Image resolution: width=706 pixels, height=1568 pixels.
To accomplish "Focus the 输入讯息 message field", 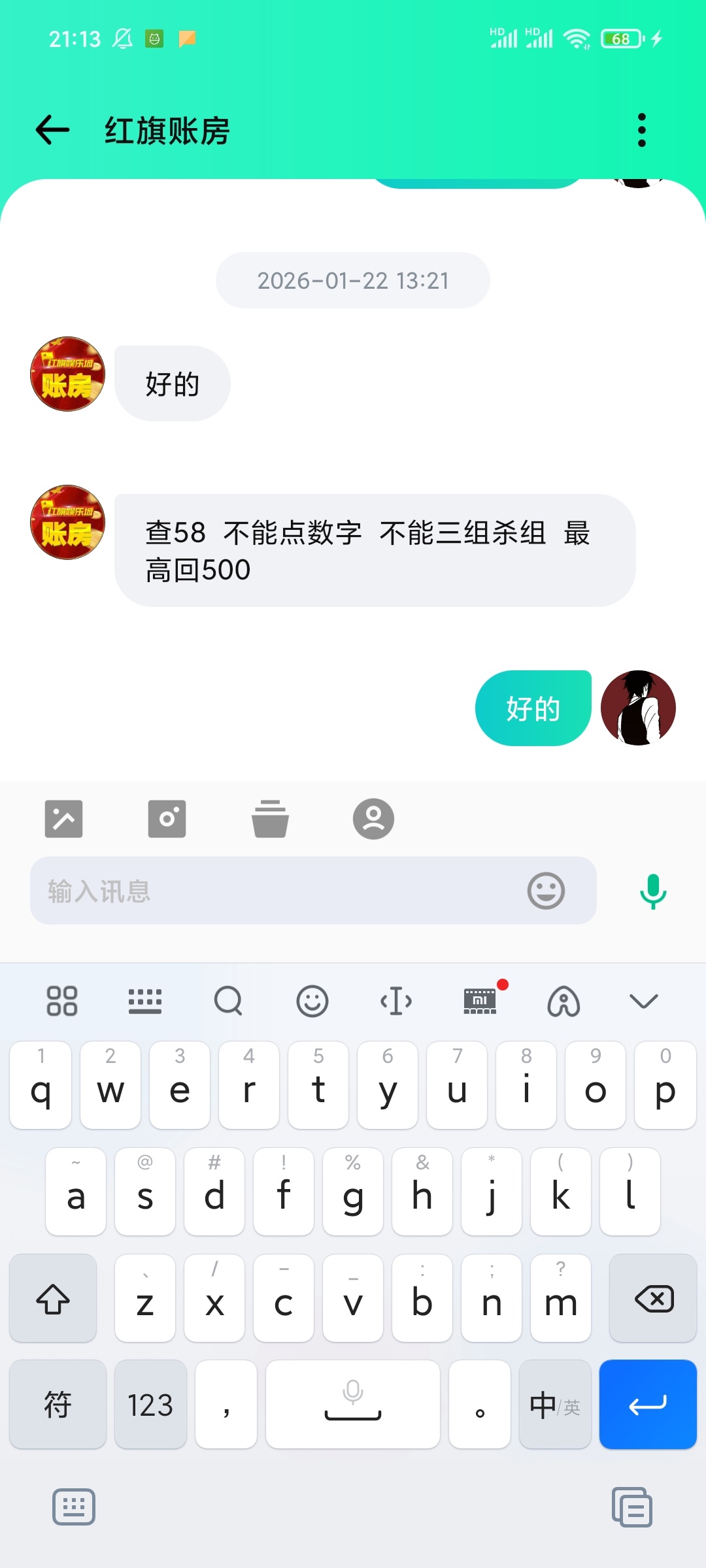I will tap(275, 890).
